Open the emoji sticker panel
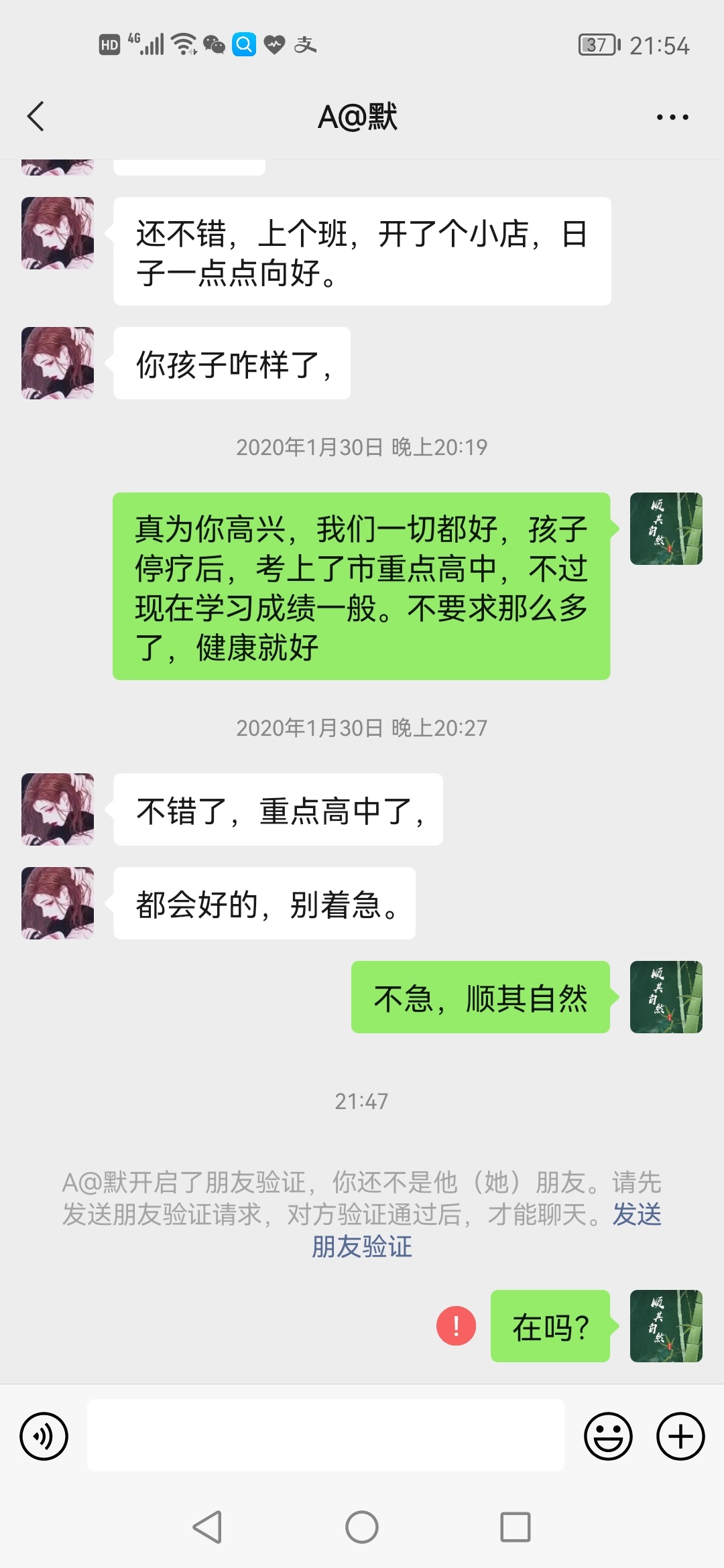 (x=608, y=1436)
